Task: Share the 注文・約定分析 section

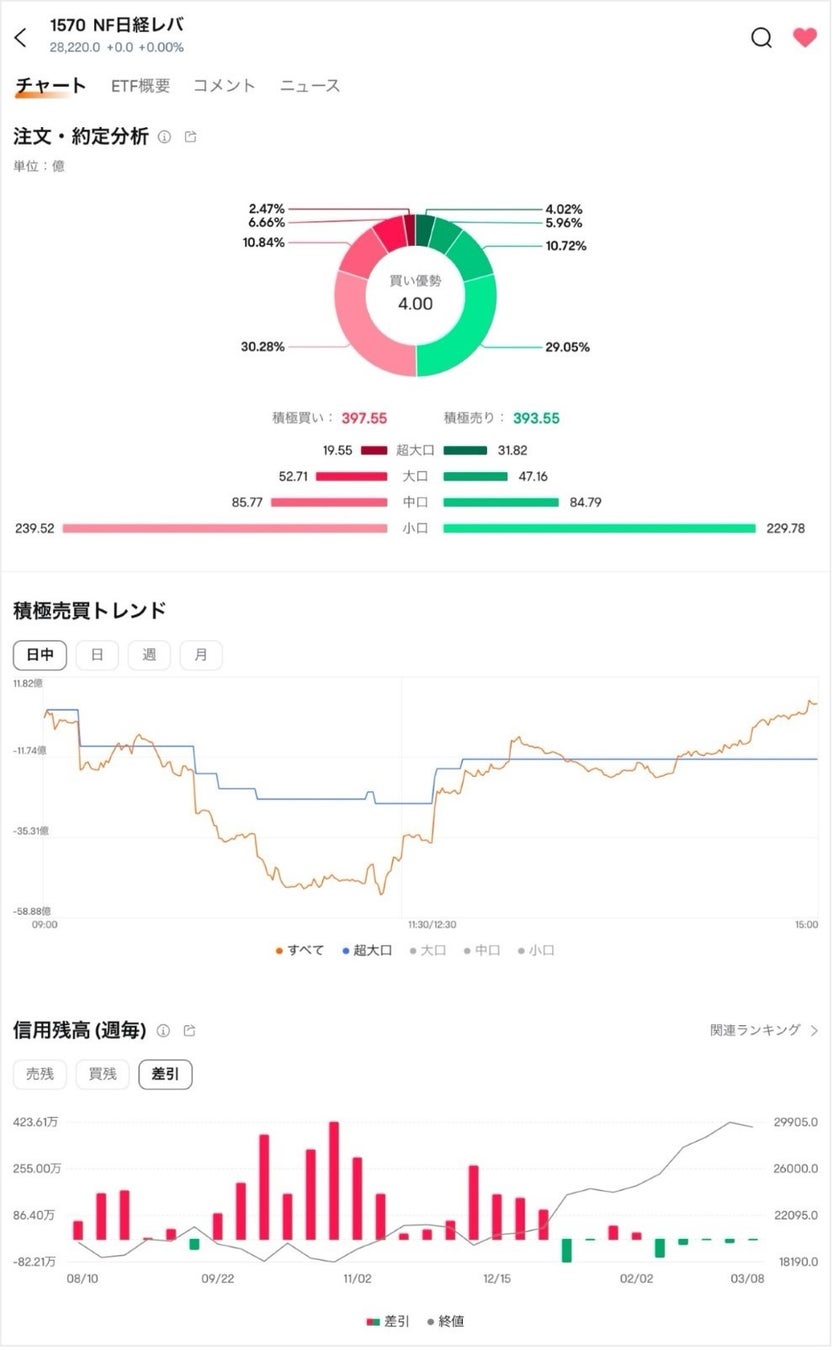Action: pos(191,137)
